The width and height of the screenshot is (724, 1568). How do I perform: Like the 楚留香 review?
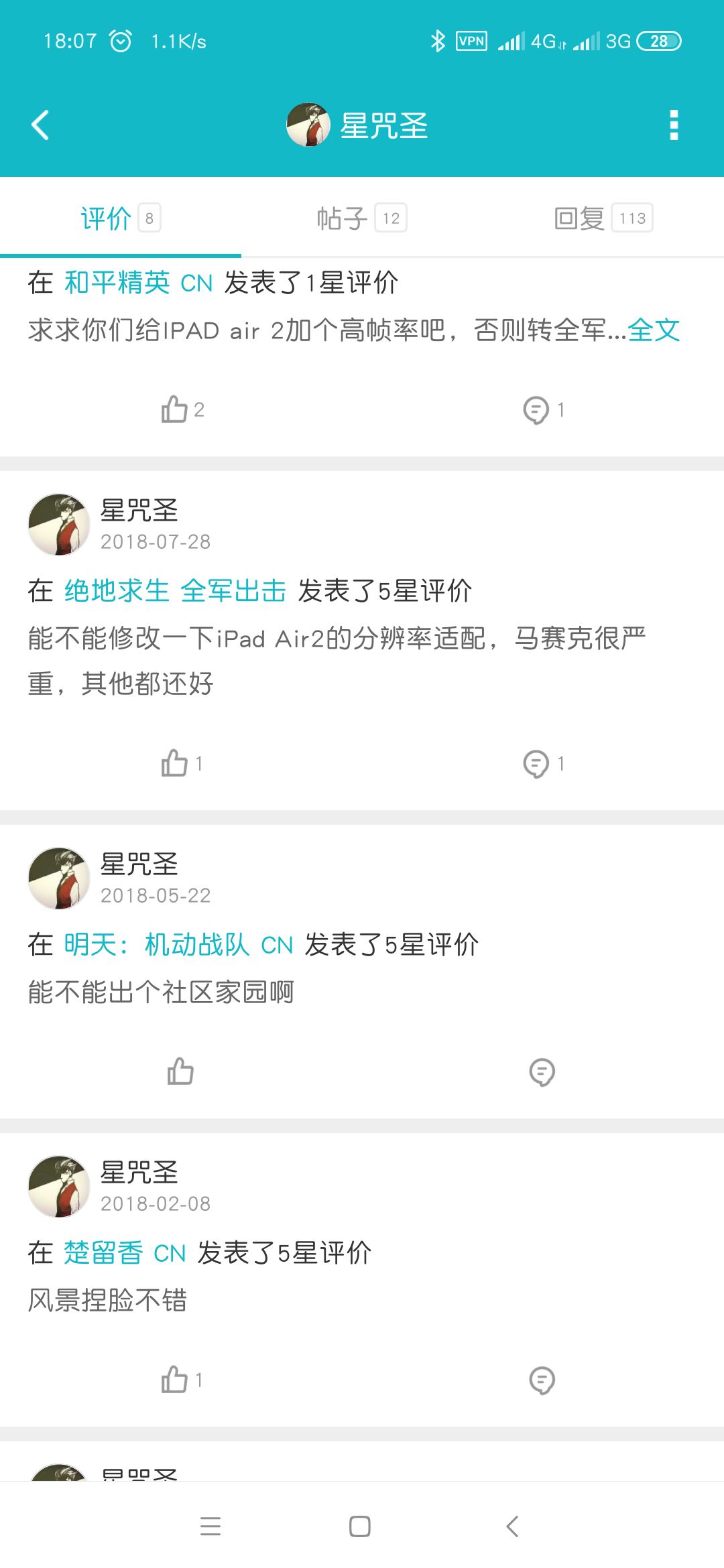(x=182, y=1379)
